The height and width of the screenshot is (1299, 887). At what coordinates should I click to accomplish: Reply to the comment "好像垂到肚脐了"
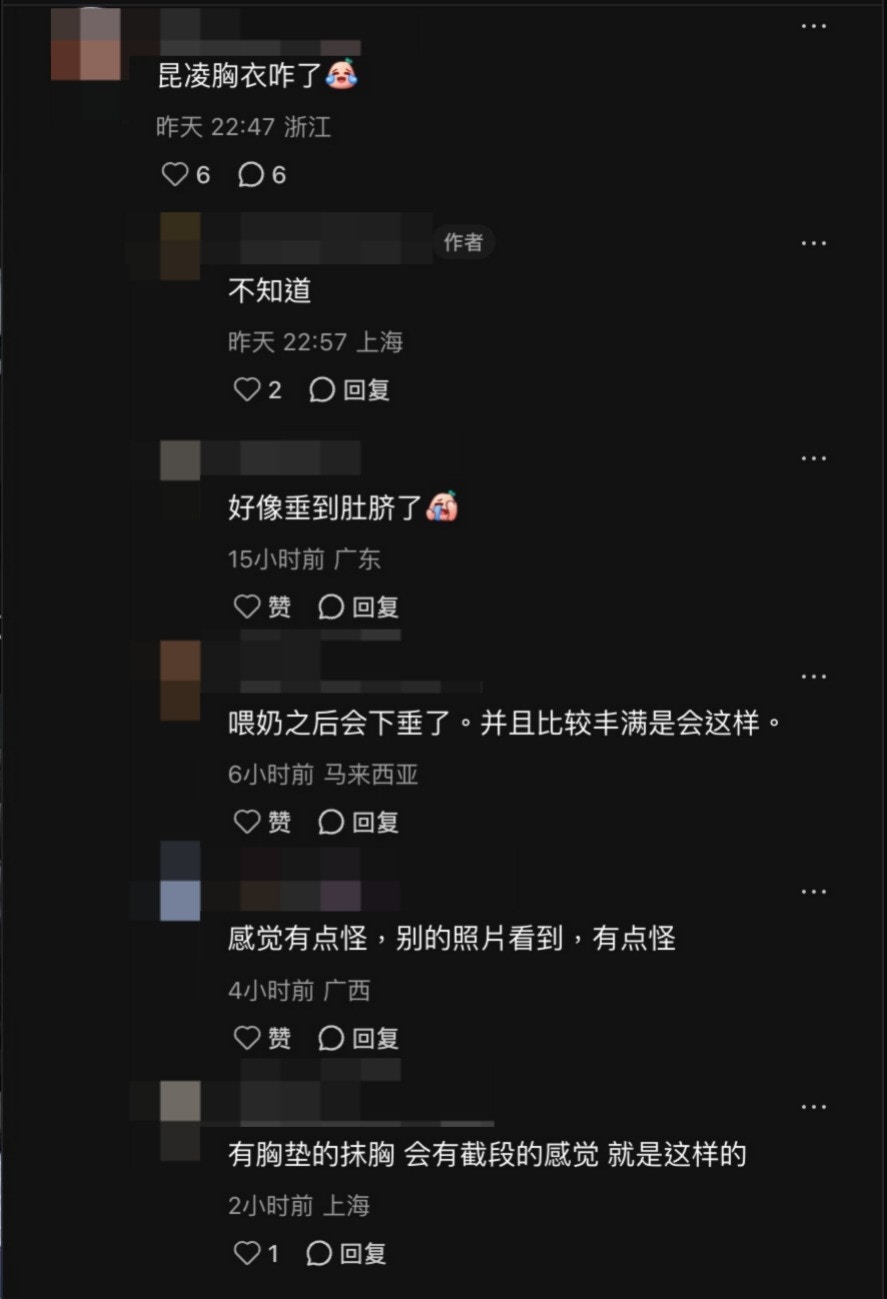(x=358, y=607)
